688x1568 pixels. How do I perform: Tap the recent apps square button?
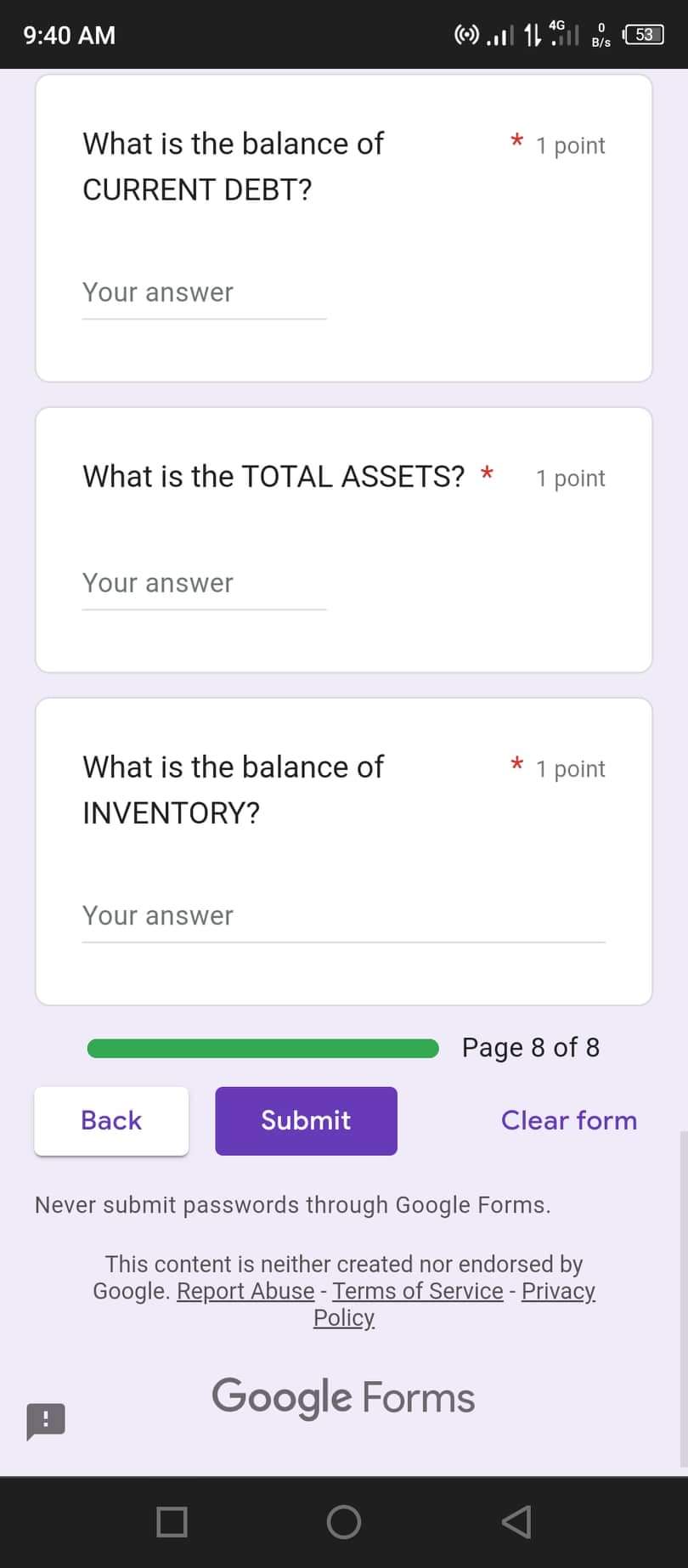click(172, 1522)
